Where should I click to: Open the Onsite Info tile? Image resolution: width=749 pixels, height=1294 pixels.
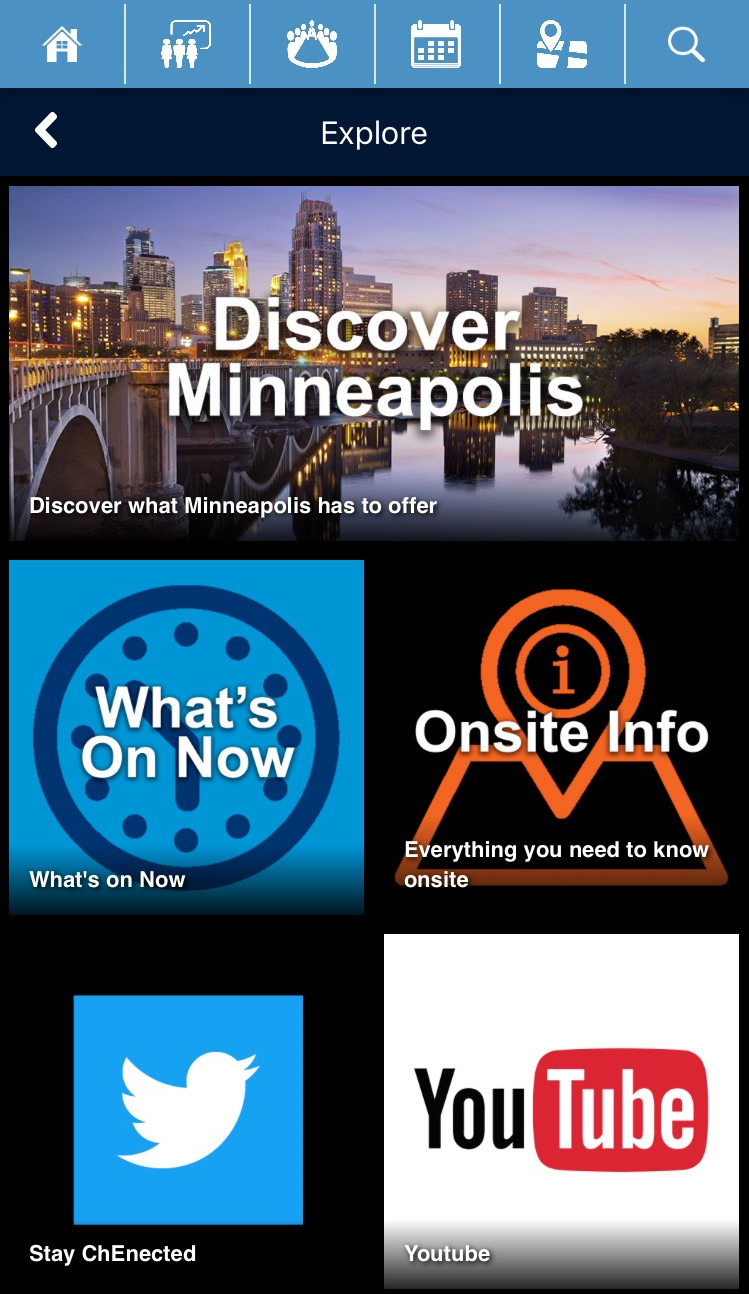[561, 737]
